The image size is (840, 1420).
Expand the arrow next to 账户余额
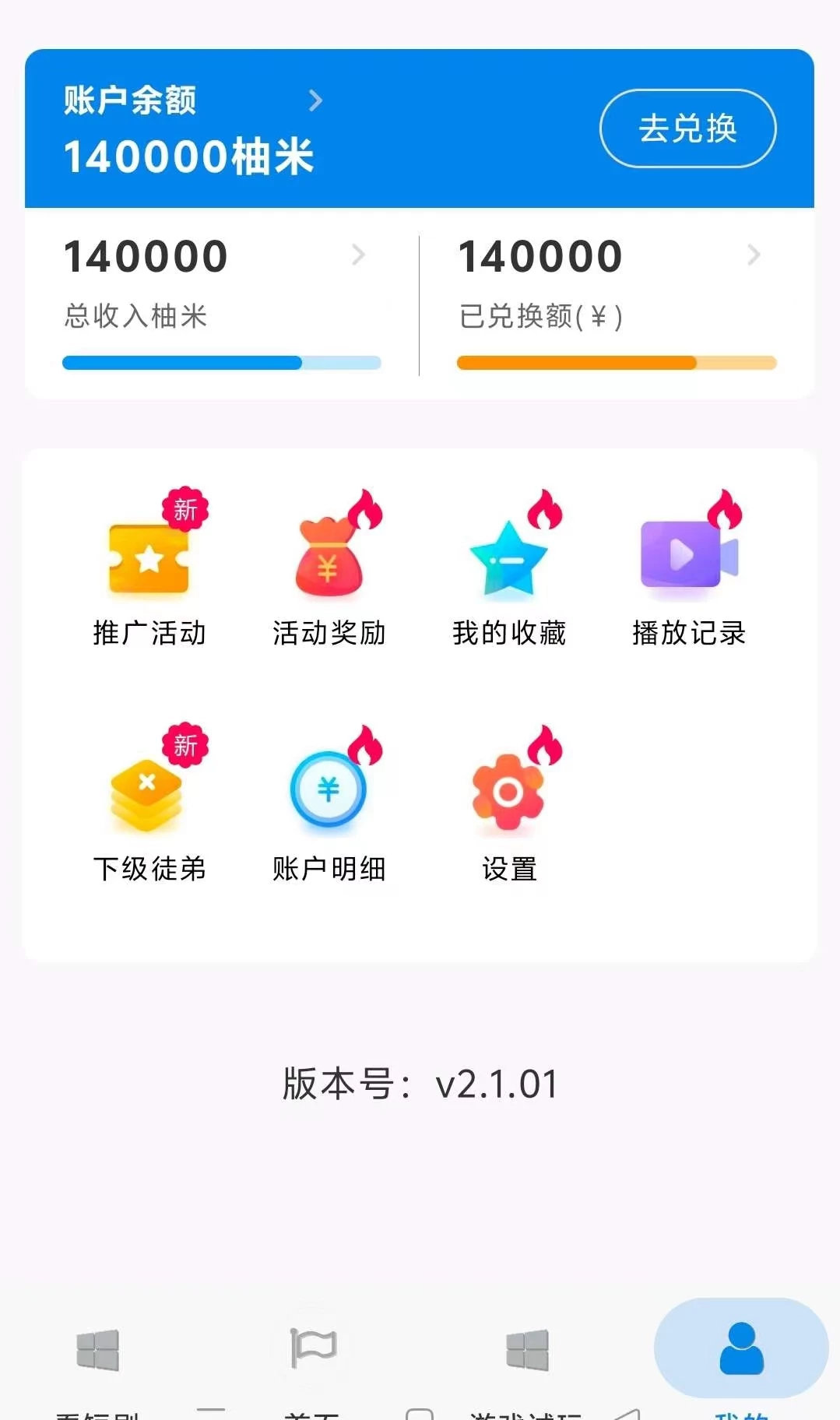tap(315, 100)
